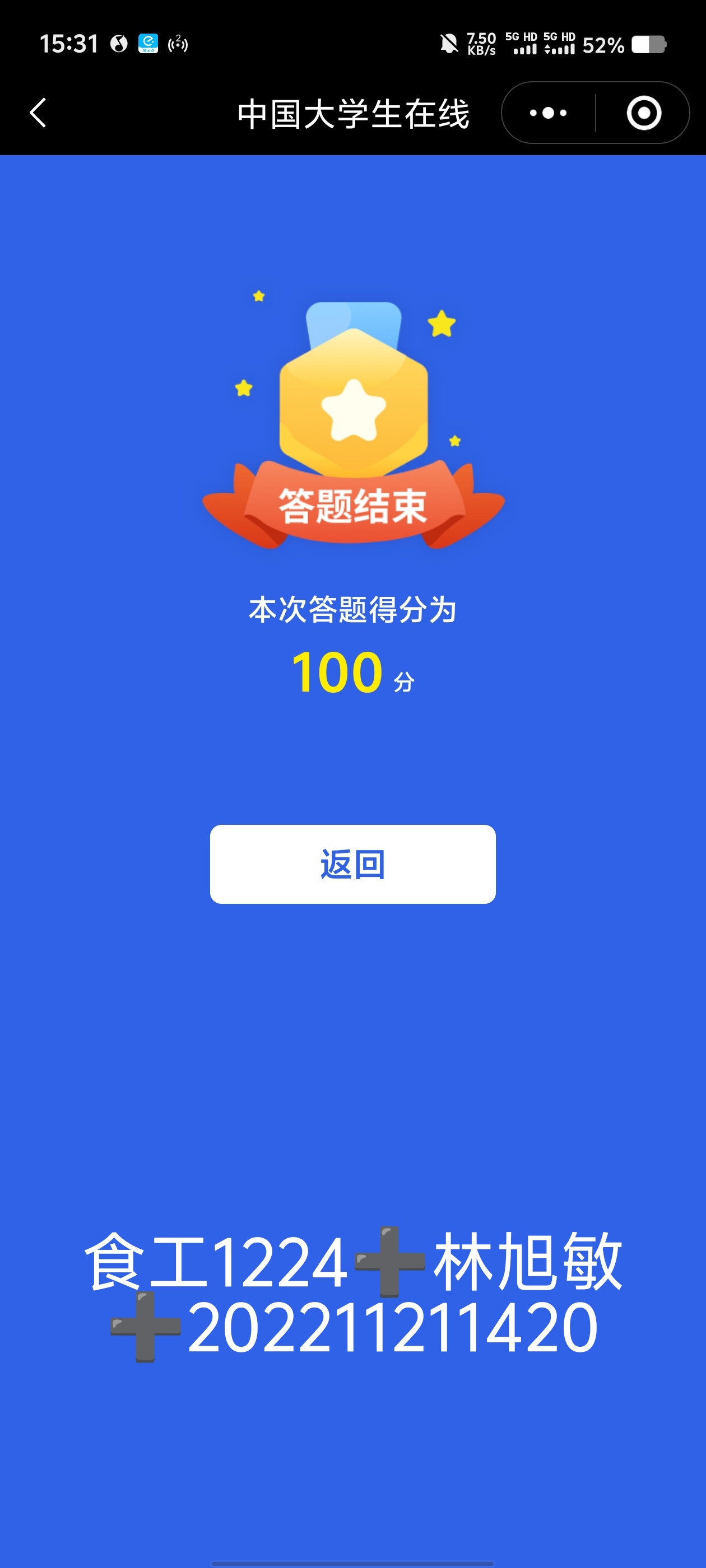Tap the 返回 button
Screen dimensions: 706x1568
click(x=352, y=864)
